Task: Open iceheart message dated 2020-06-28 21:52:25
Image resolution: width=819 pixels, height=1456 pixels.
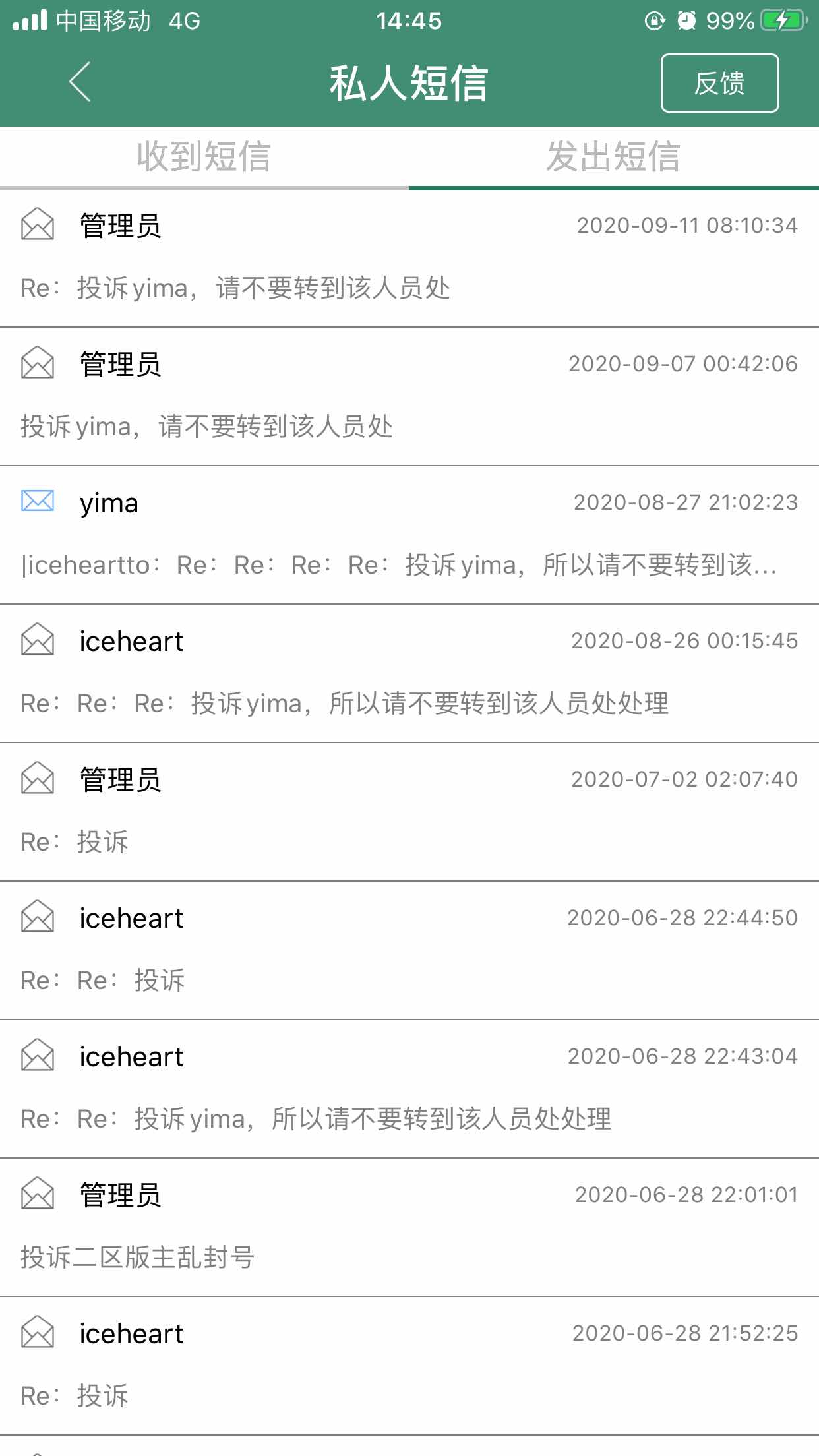Action: click(409, 1366)
